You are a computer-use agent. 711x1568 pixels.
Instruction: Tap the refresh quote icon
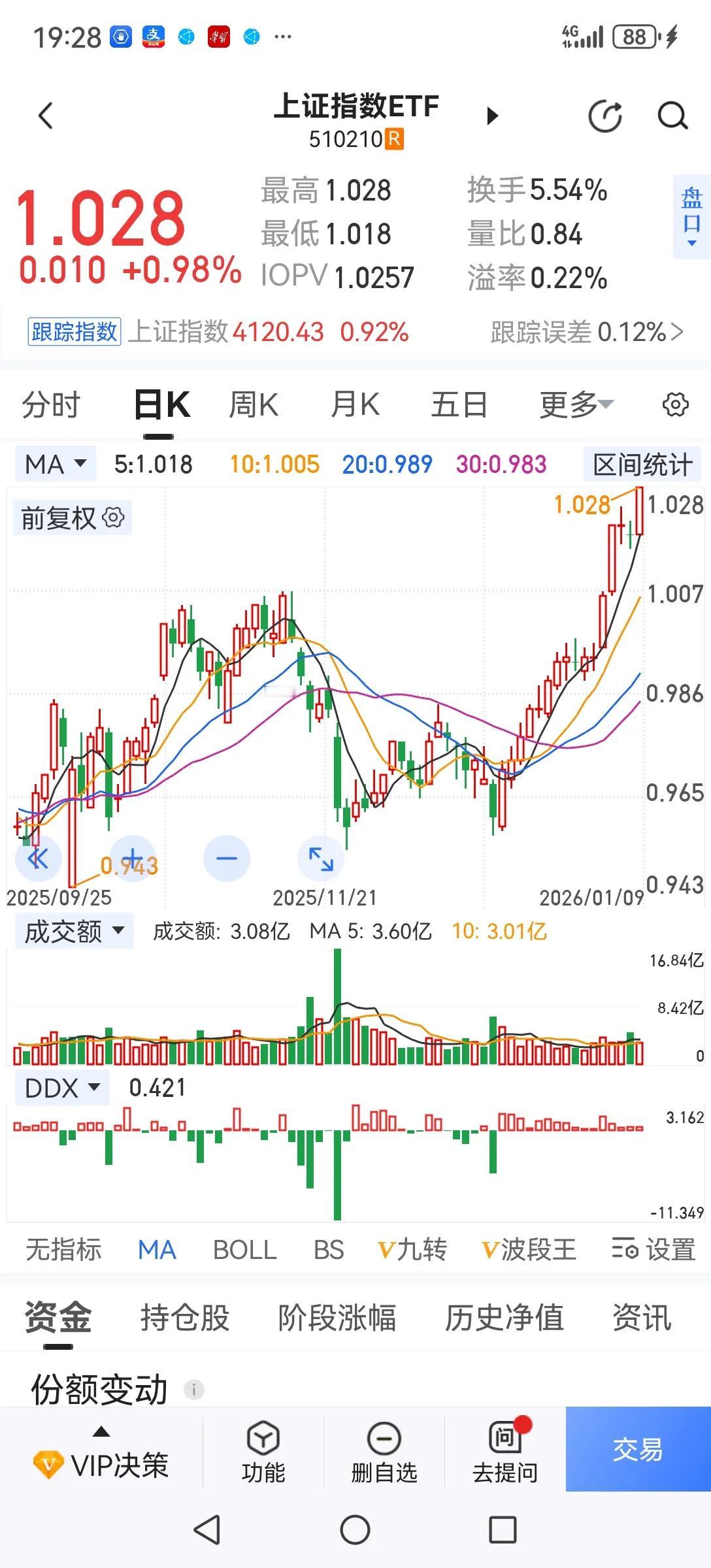[x=604, y=115]
